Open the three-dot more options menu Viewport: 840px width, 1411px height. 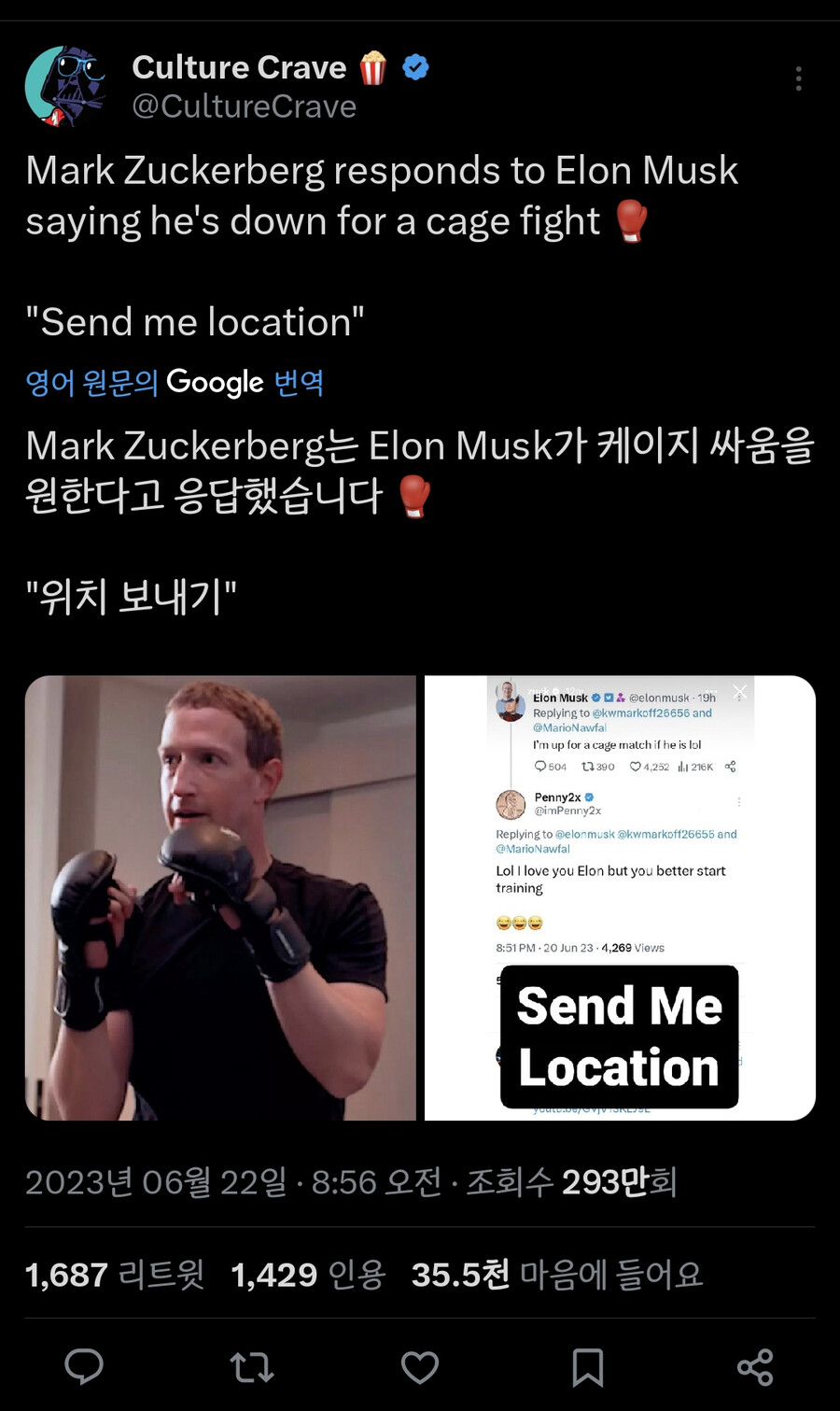799,79
